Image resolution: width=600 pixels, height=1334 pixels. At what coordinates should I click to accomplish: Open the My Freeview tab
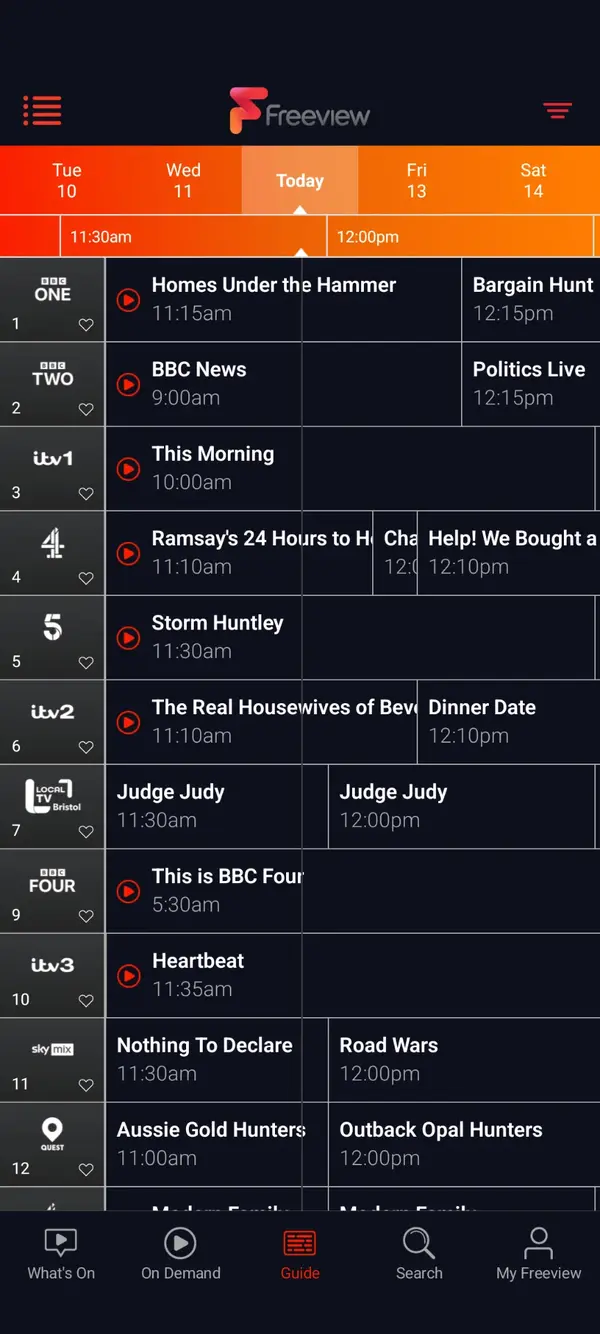[538, 1255]
